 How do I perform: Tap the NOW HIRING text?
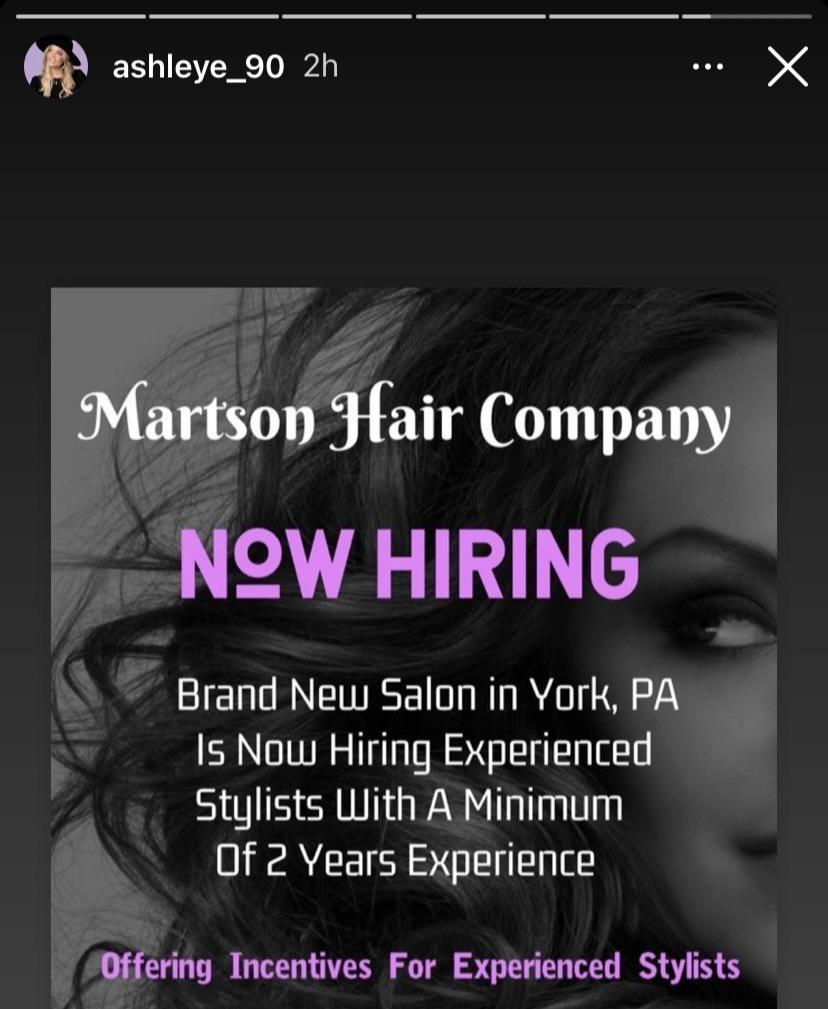pos(411,566)
